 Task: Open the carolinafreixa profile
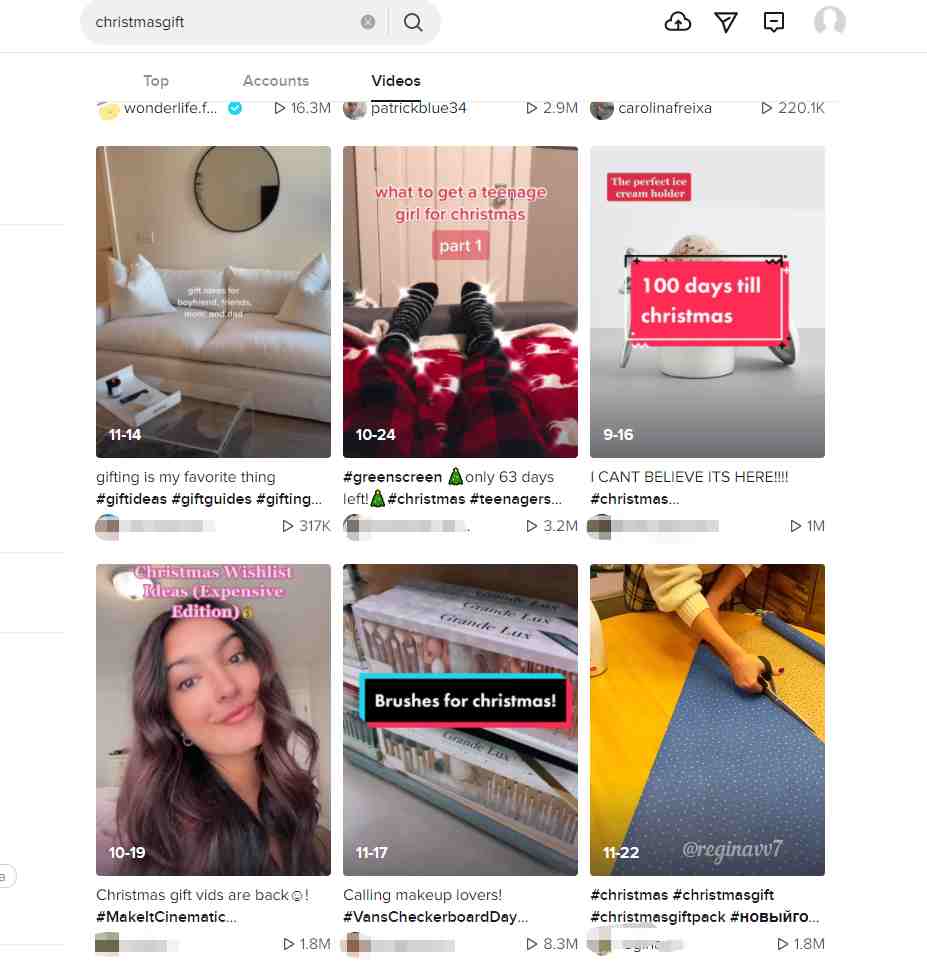point(664,108)
